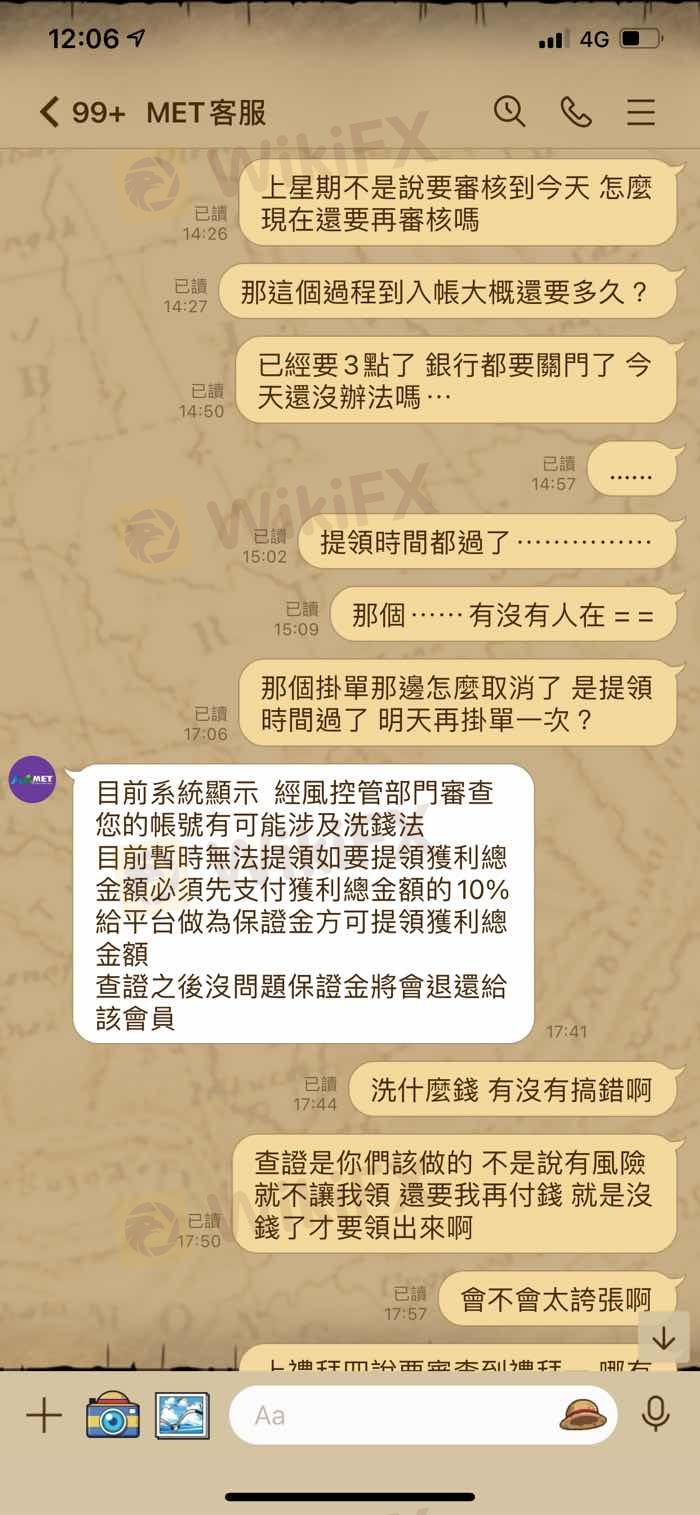
Task: Launch the camera to take a photo
Action: click(x=112, y=1415)
